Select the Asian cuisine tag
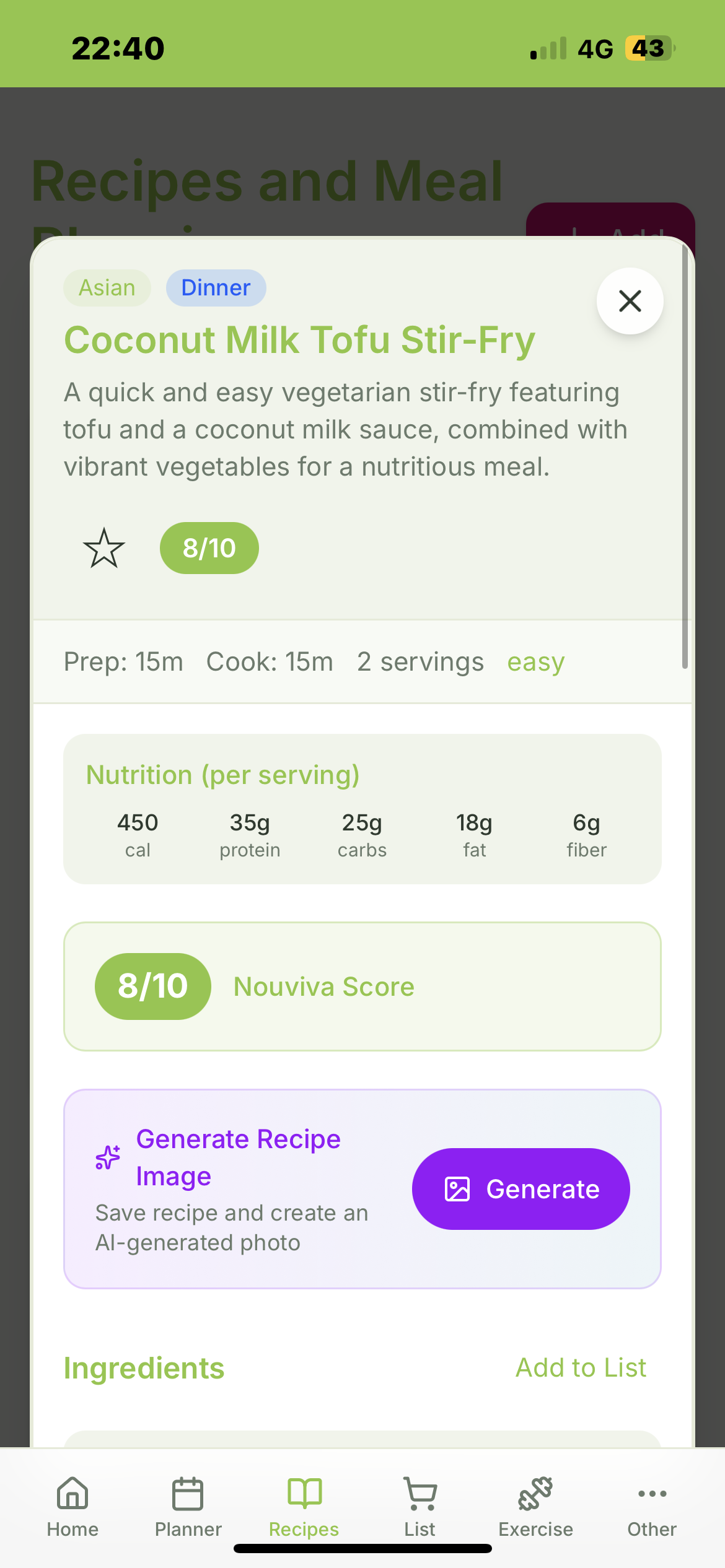Viewport: 725px width, 1568px height. [107, 287]
